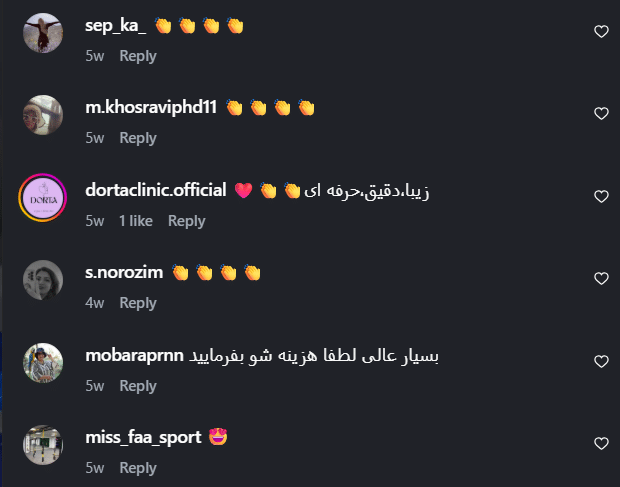The height and width of the screenshot is (487, 620).
Task: Like mobaraprnn's comment
Action: [x=601, y=361]
